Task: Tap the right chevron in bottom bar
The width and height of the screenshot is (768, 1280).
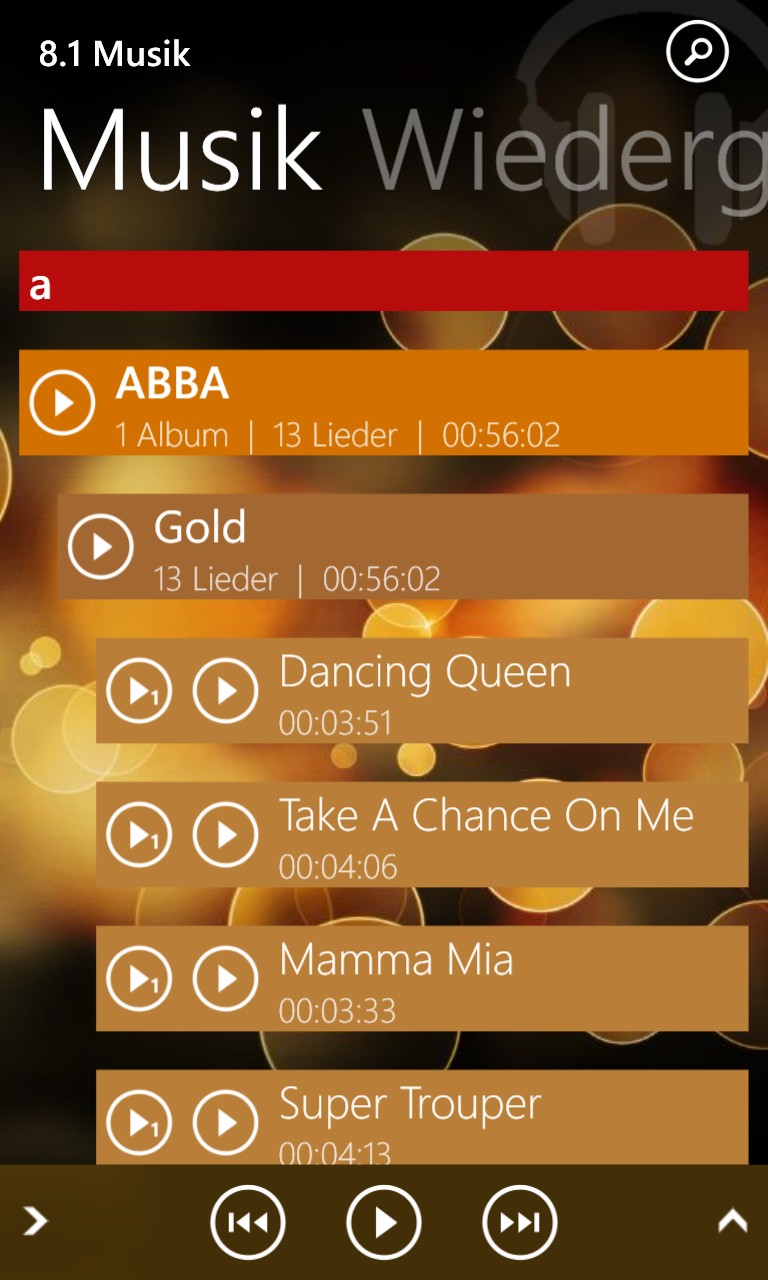Action: [x=35, y=1221]
